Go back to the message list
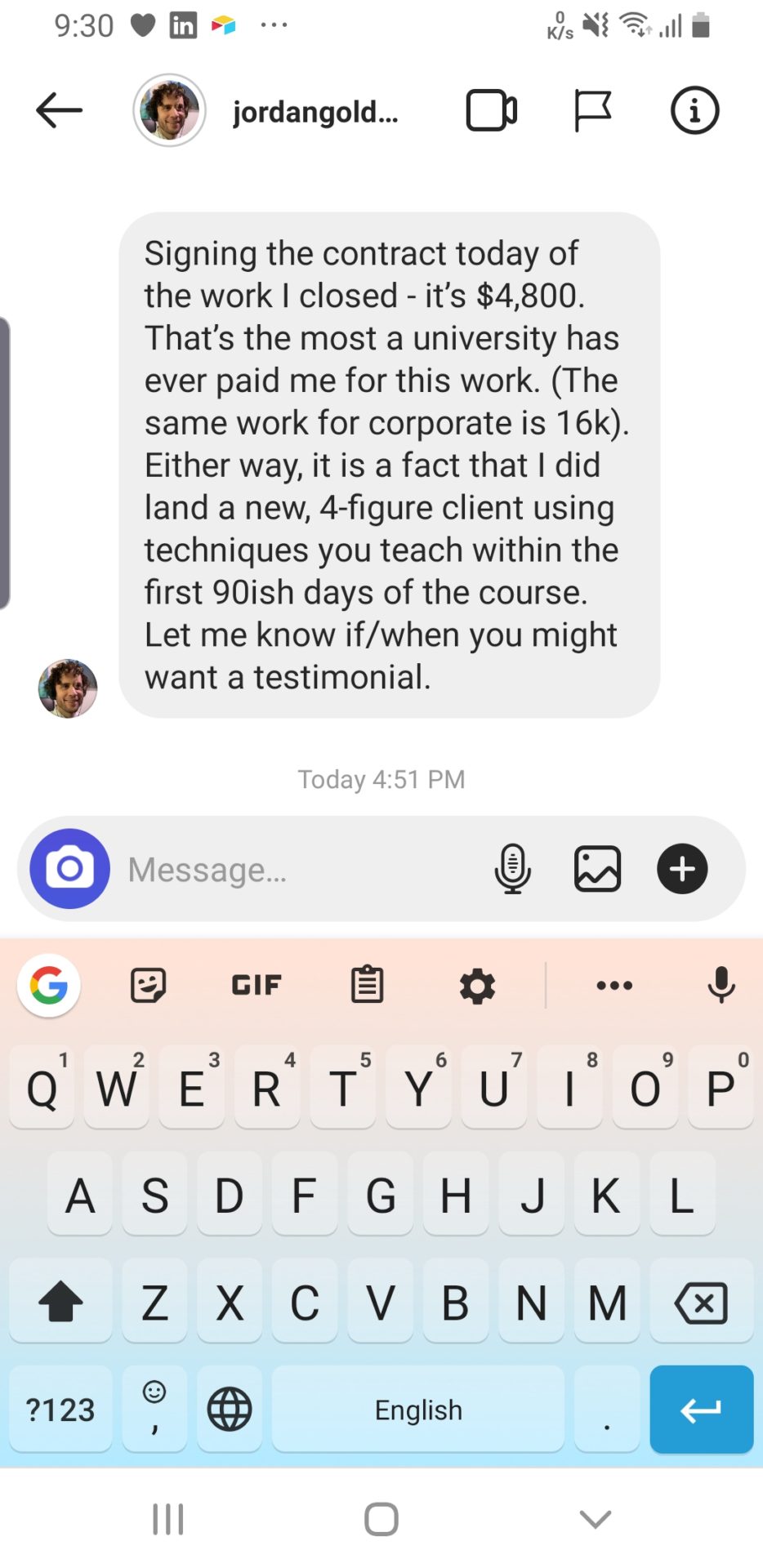 [x=59, y=110]
